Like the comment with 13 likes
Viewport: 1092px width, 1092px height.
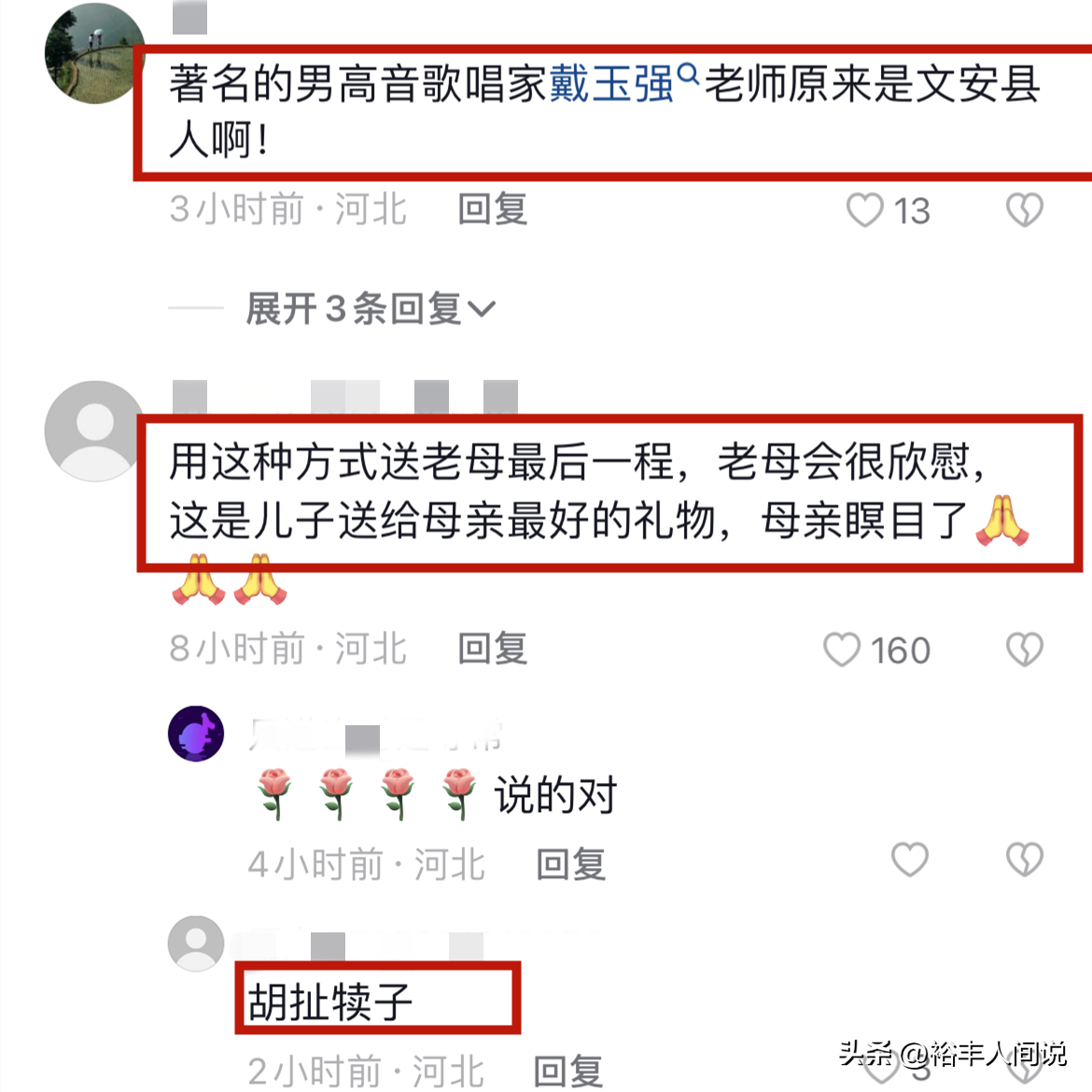[x=865, y=210]
